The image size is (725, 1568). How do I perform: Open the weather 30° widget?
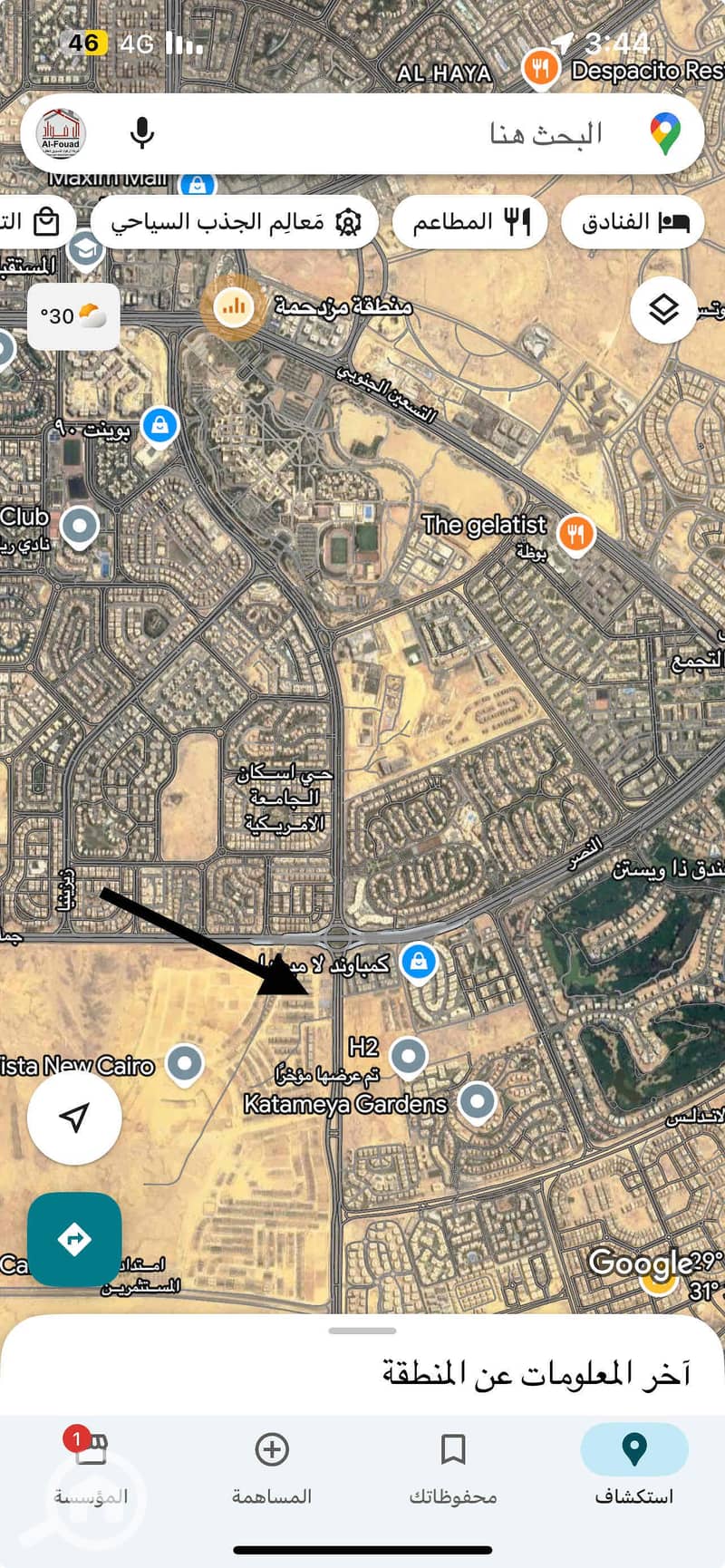[73, 316]
